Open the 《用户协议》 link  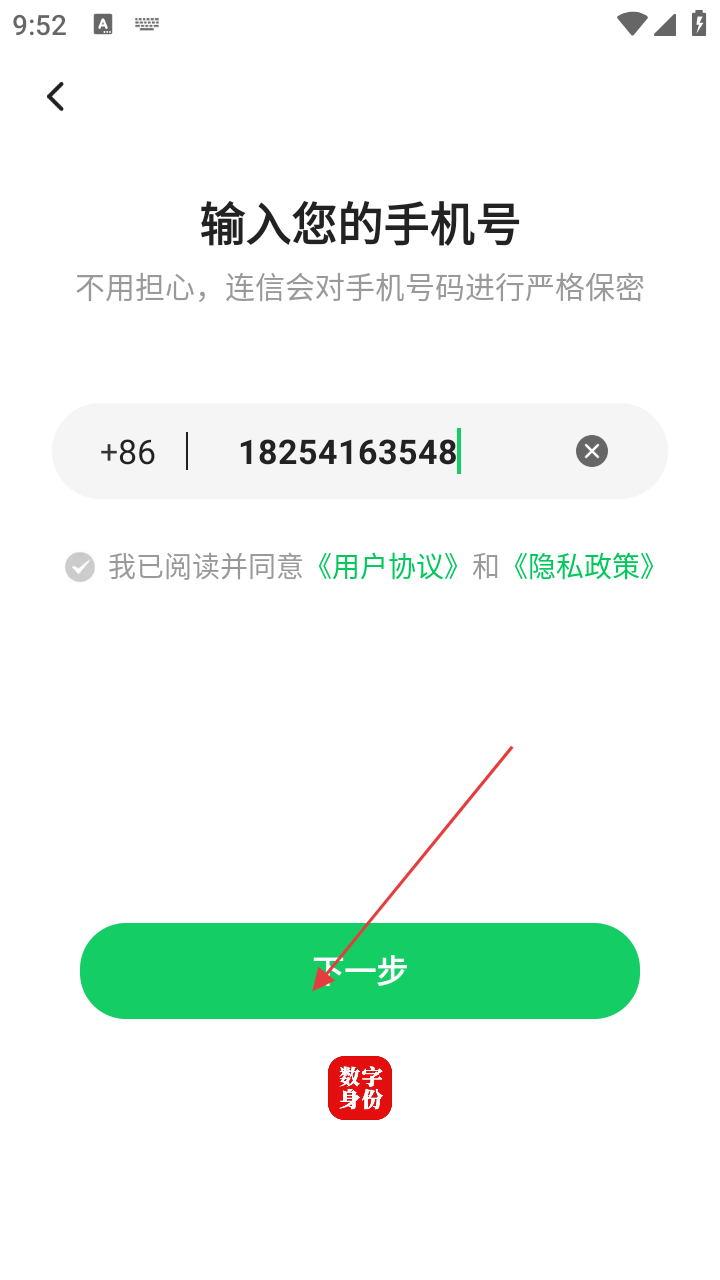[x=389, y=567]
